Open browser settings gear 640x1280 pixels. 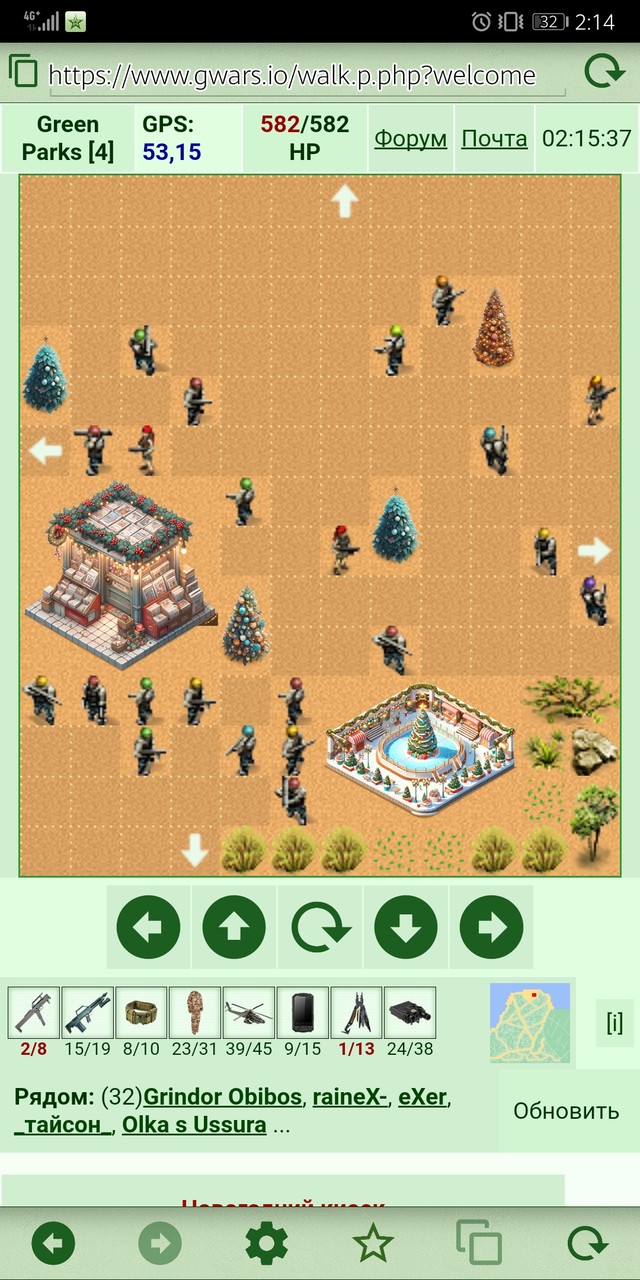pyautogui.click(x=266, y=1244)
